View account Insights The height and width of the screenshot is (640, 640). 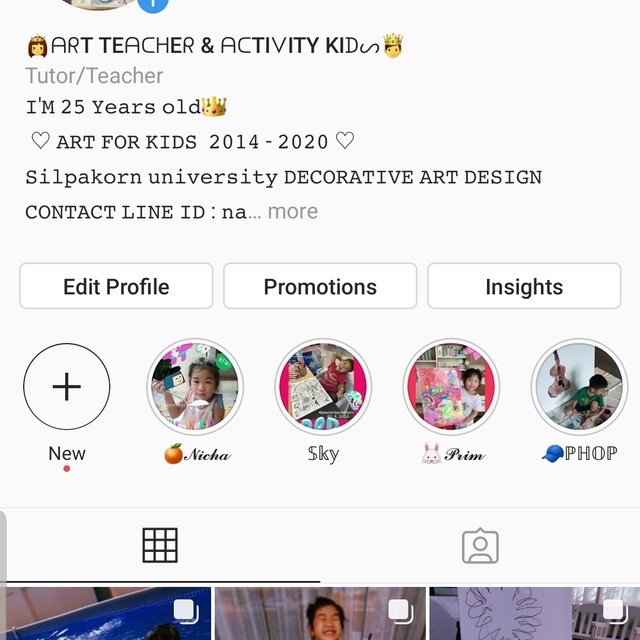tap(524, 287)
